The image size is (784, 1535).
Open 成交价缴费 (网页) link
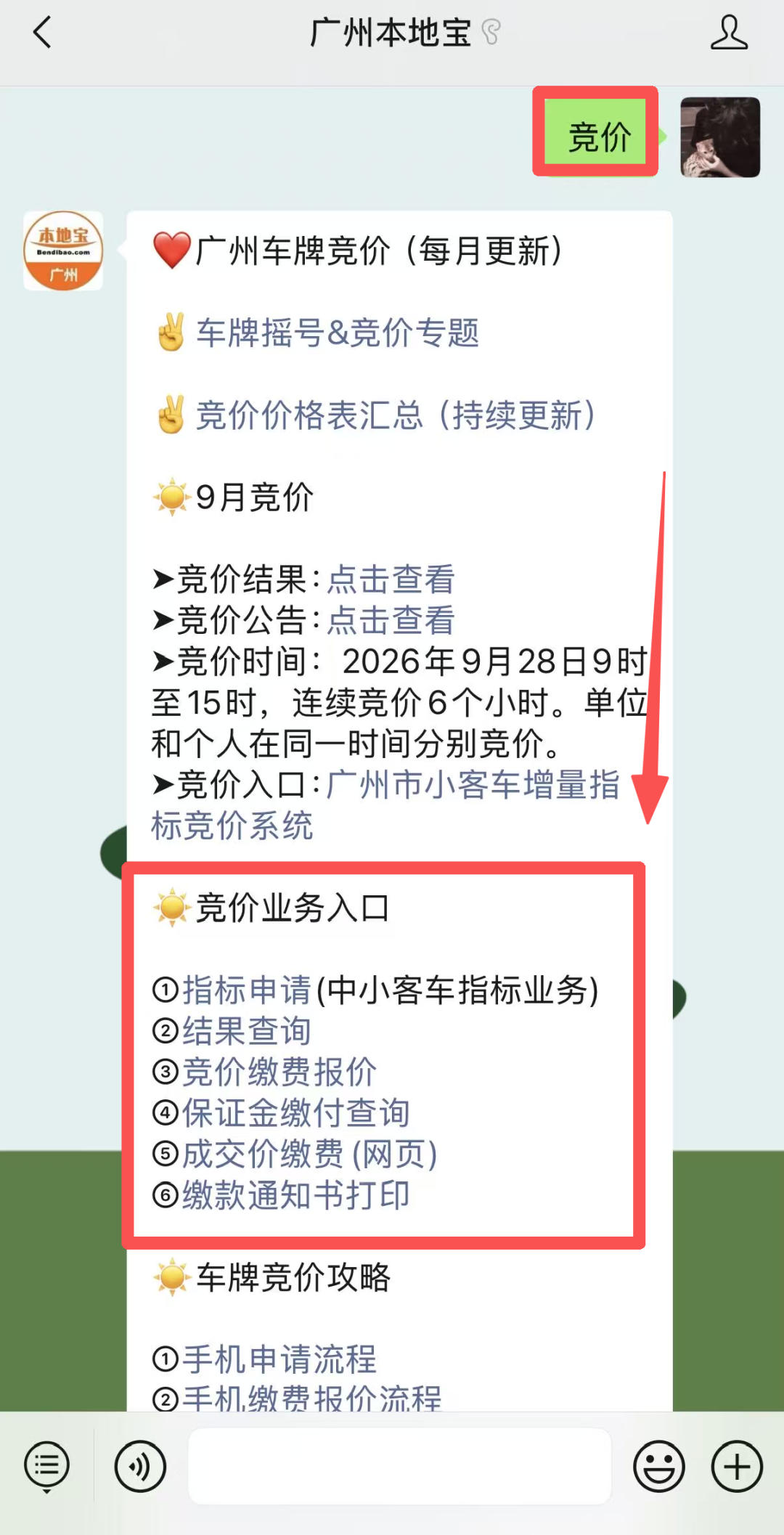[310, 1154]
